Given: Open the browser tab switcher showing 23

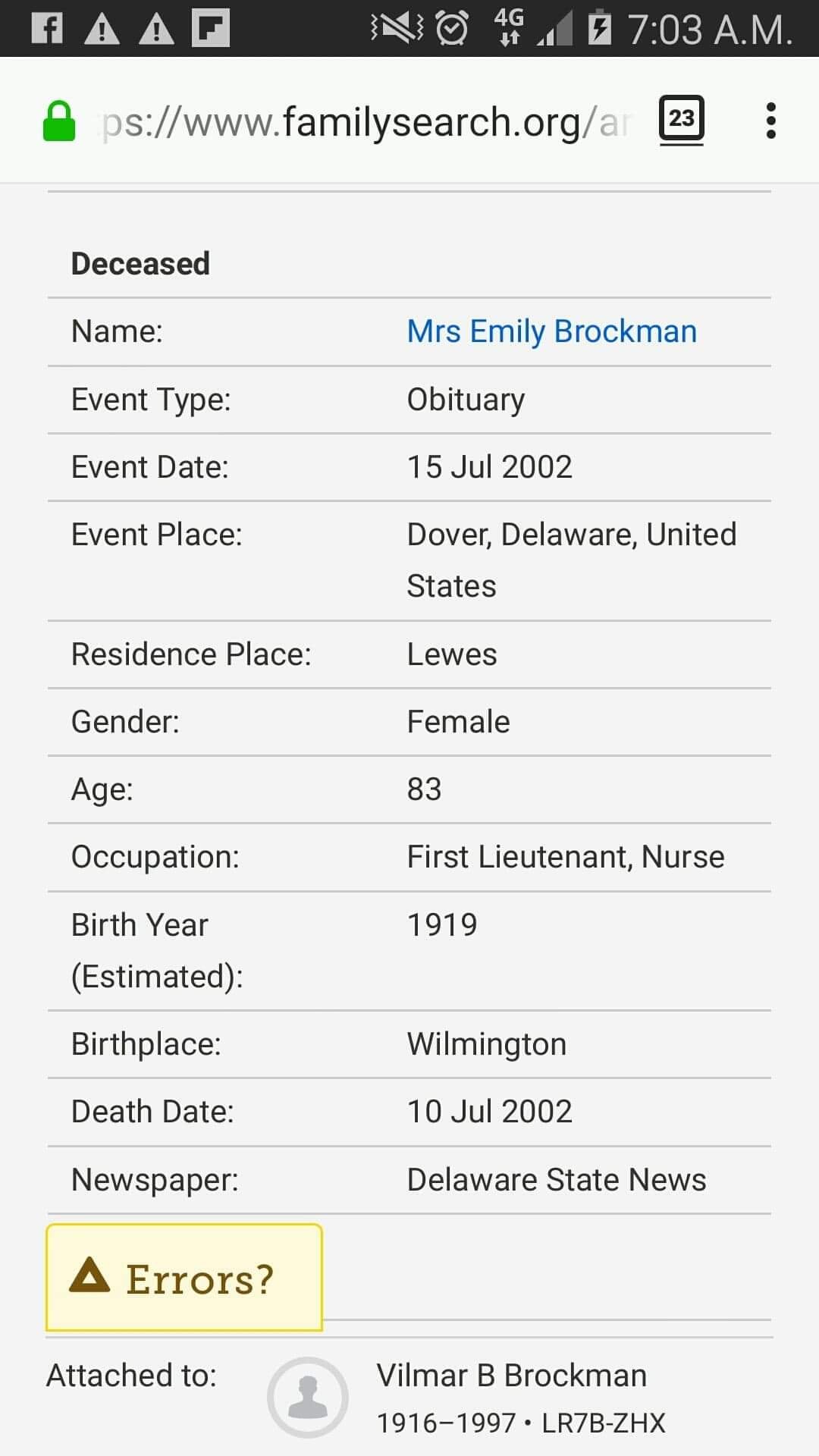Looking at the screenshot, I should (x=681, y=119).
